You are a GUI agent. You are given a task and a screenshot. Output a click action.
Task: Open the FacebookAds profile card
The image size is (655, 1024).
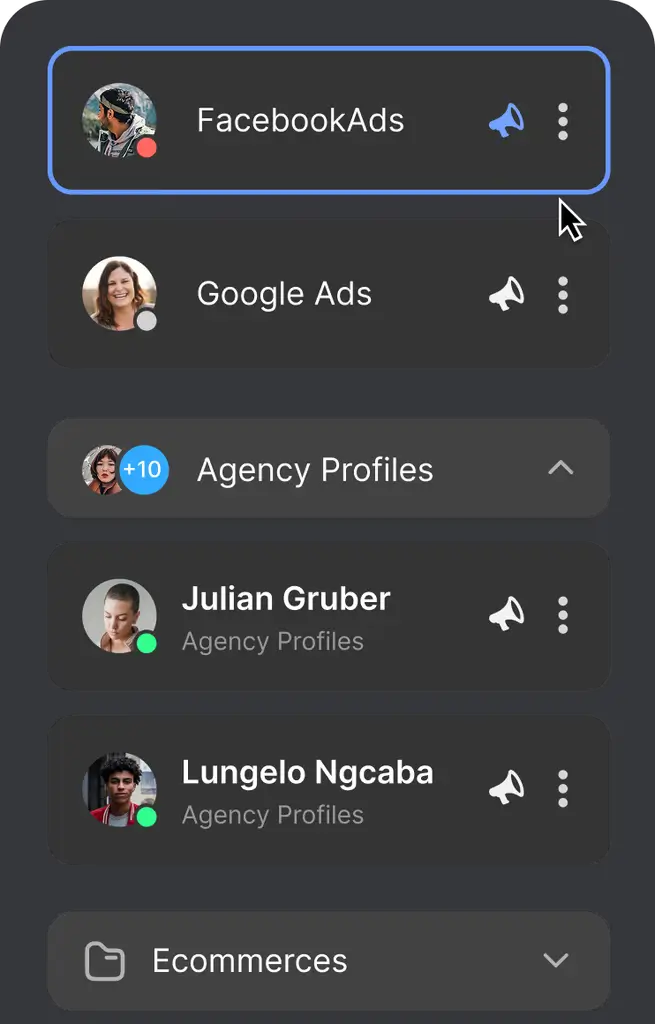[300, 121]
